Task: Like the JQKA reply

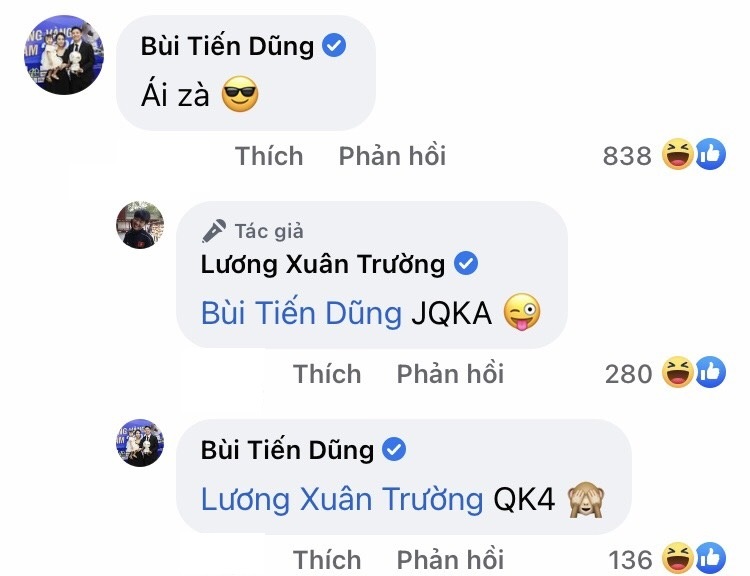Action: tap(327, 374)
